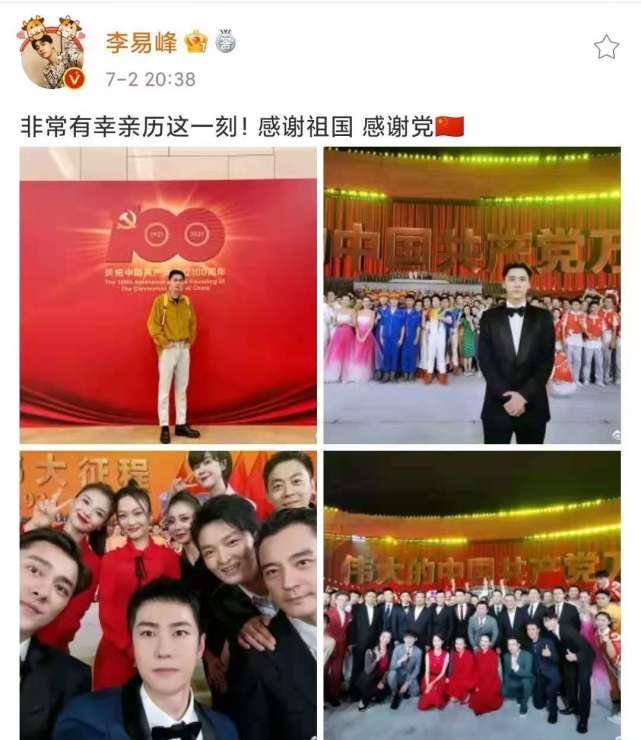Screen dimensions: 641x740
Task: Open the group selfie photo
Action: (x=168, y=594)
